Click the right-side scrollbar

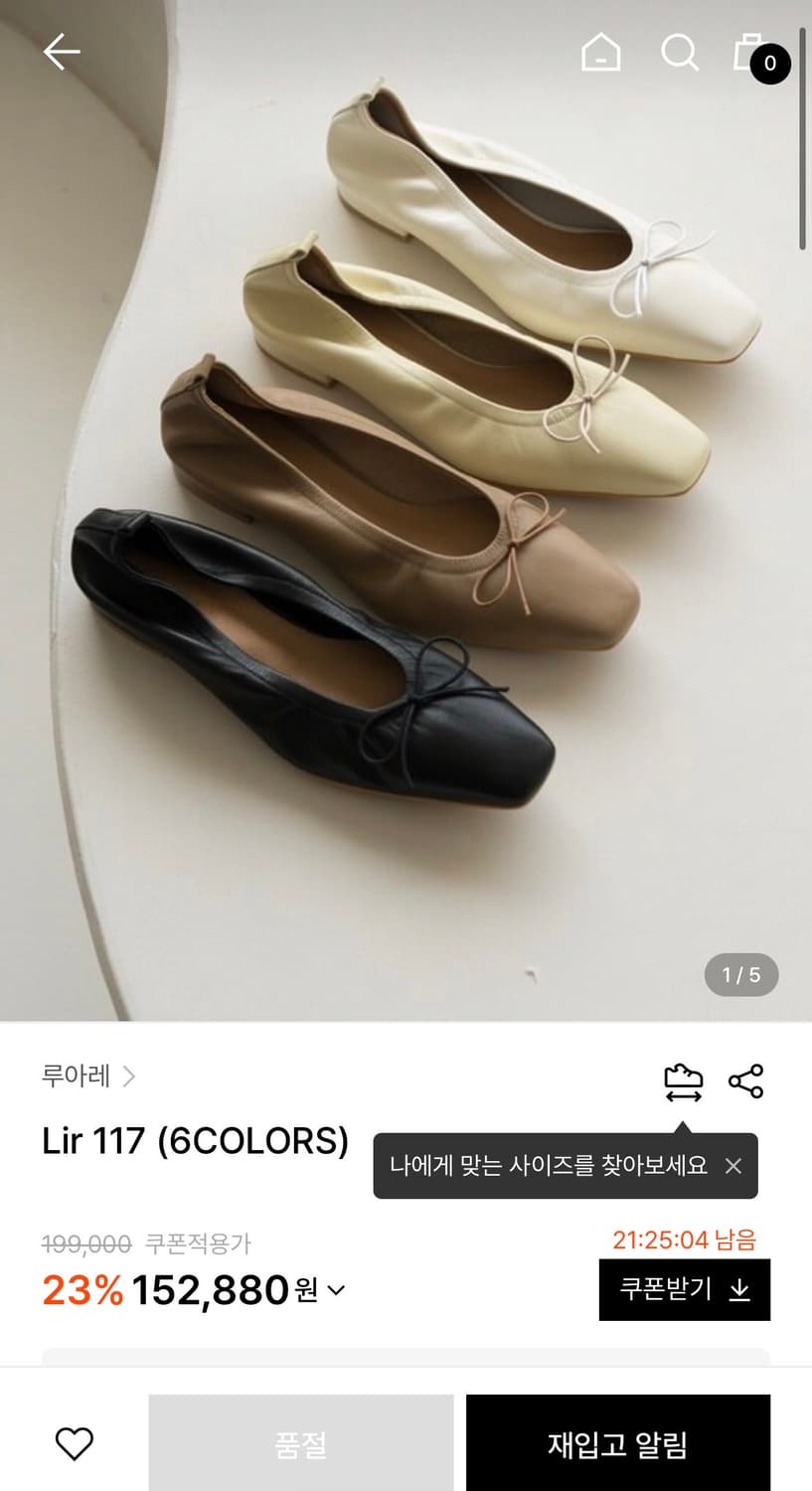tap(804, 129)
